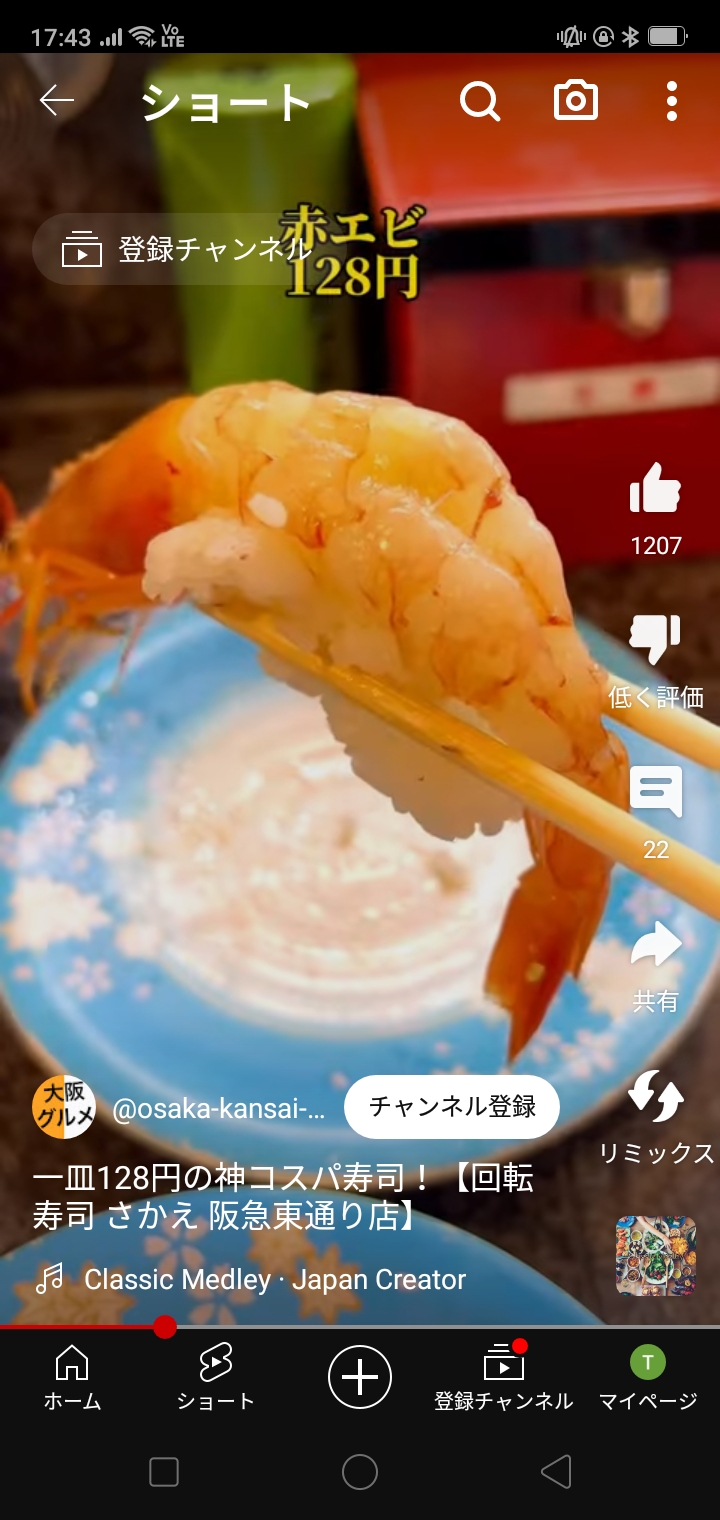
Task: Go back with the top-left arrow
Action: click(57, 101)
